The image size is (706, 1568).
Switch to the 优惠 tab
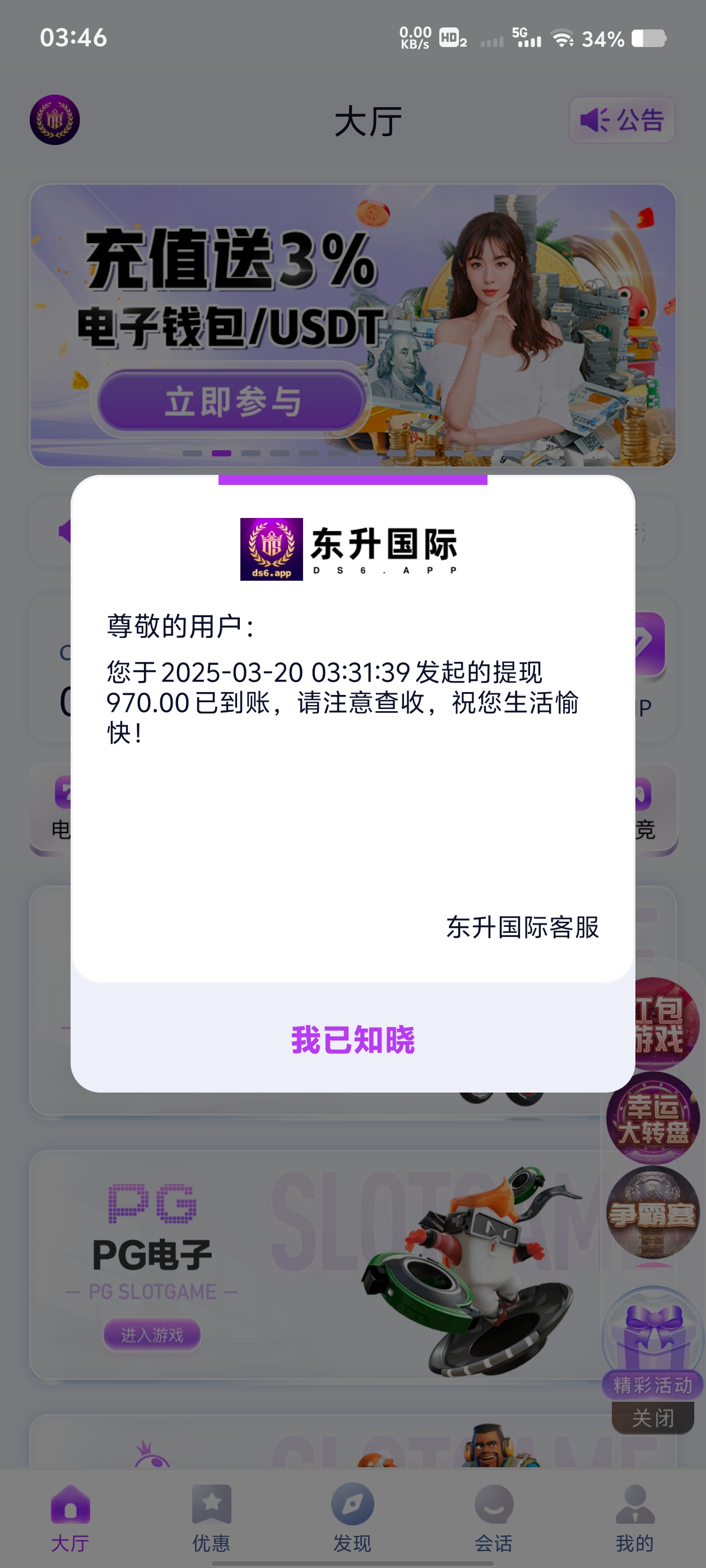211,1518
